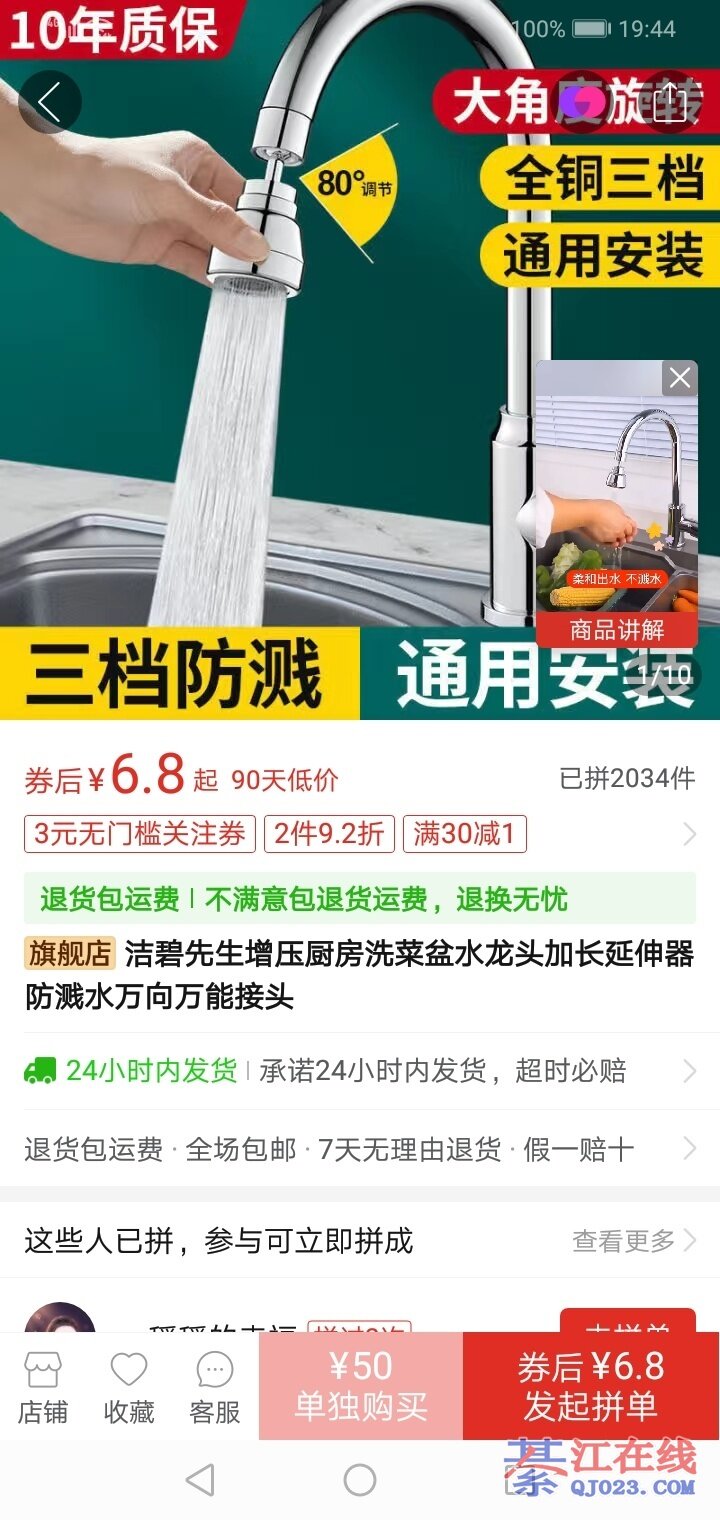Choose ¥50 单独购买 to buy alone
Screen dimensions: 720x1520
pos(361,1386)
